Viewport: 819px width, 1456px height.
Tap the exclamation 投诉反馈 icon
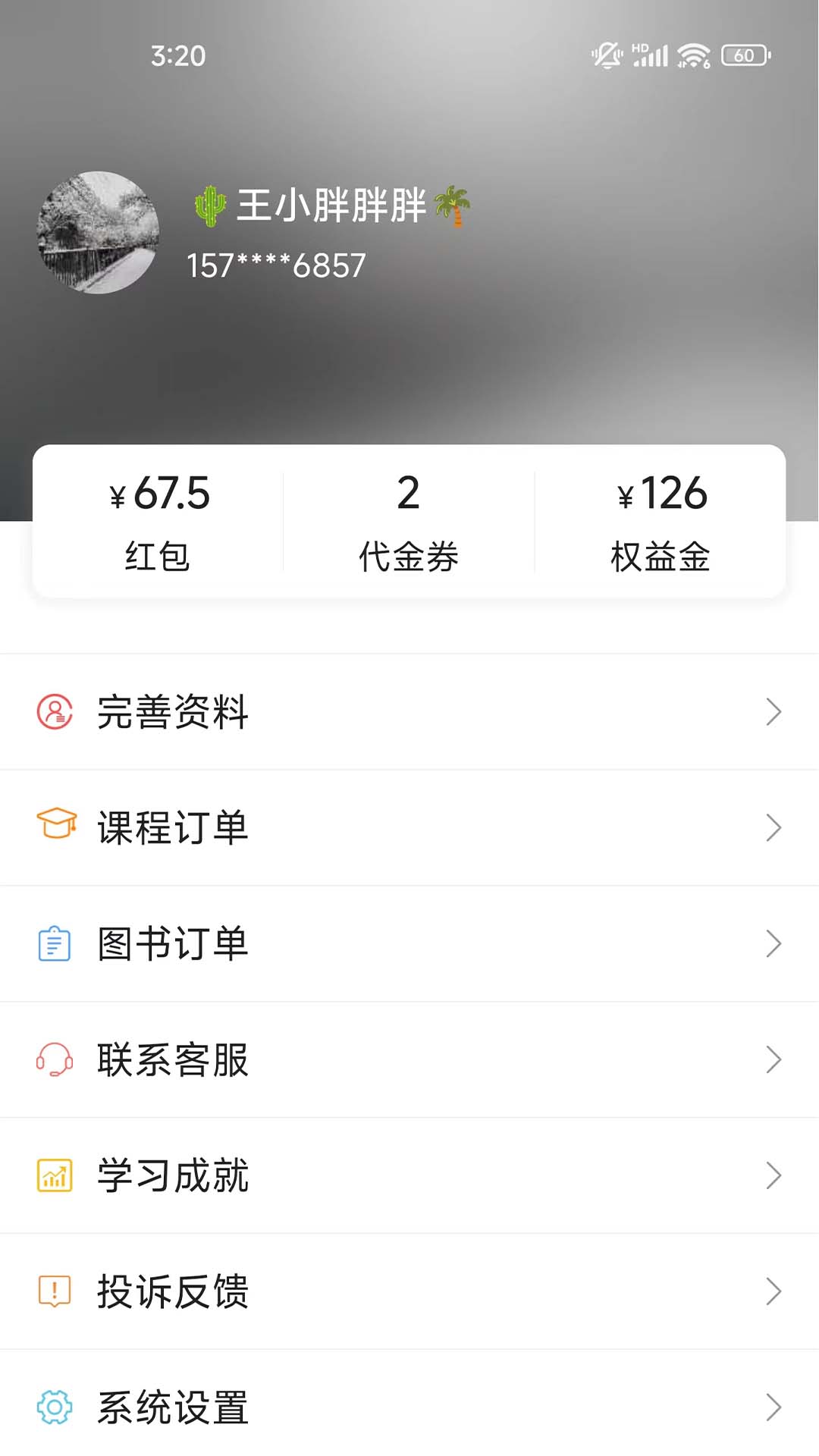[54, 1291]
